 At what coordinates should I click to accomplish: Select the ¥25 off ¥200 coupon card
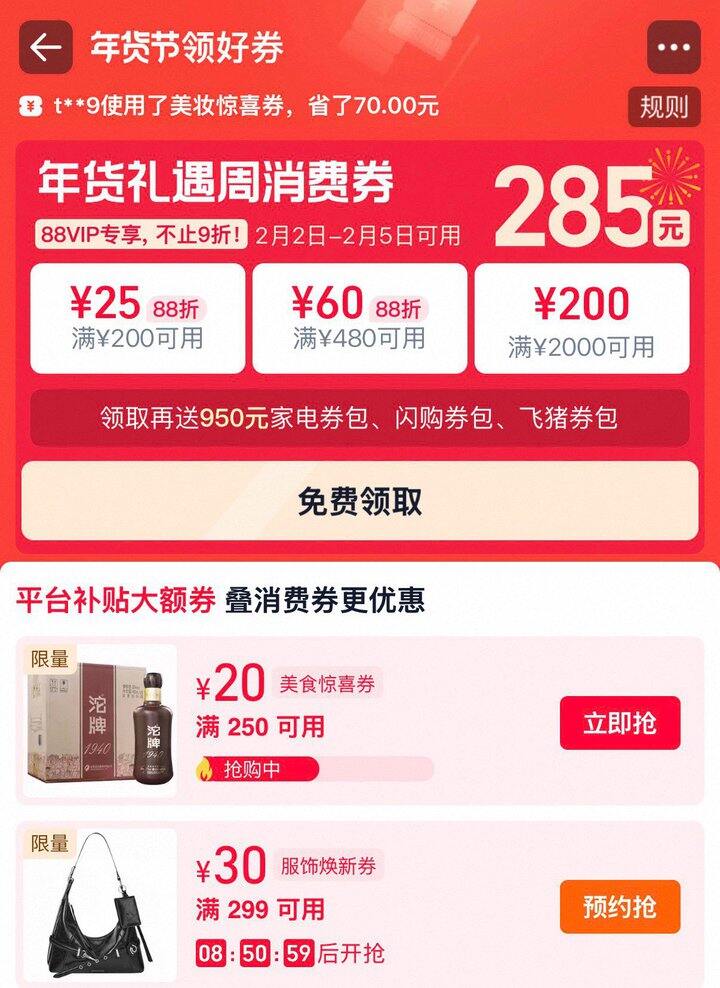[137, 318]
